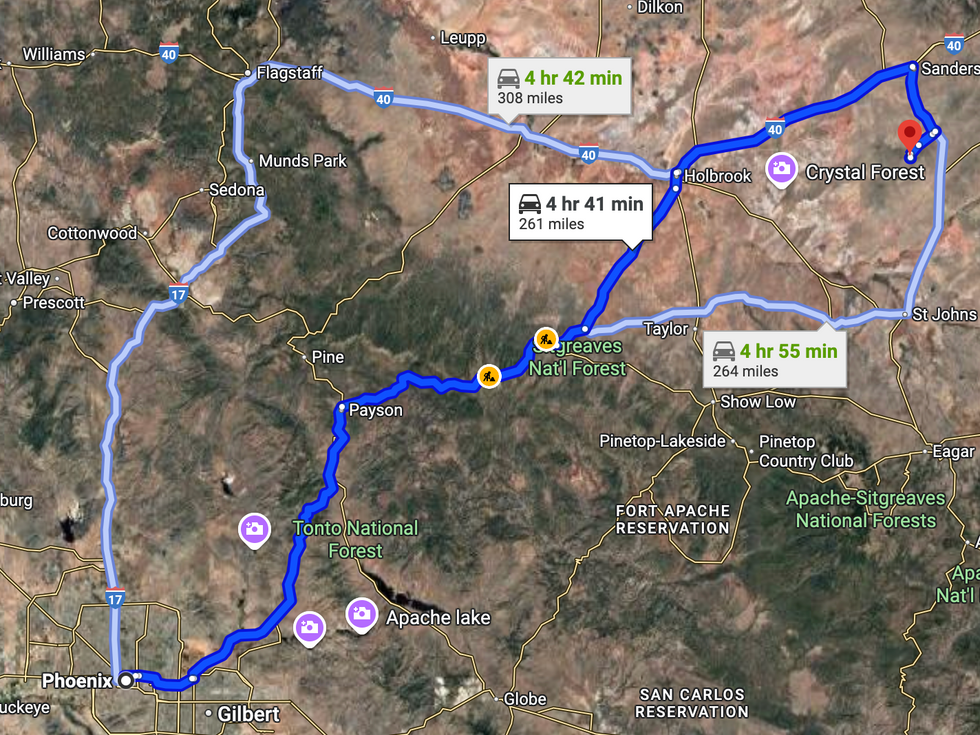This screenshot has height=735, width=980.
Task: Open the roadwork alert beside Sitgreaves Nat'l Forest
Action: click(x=546, y=339)
